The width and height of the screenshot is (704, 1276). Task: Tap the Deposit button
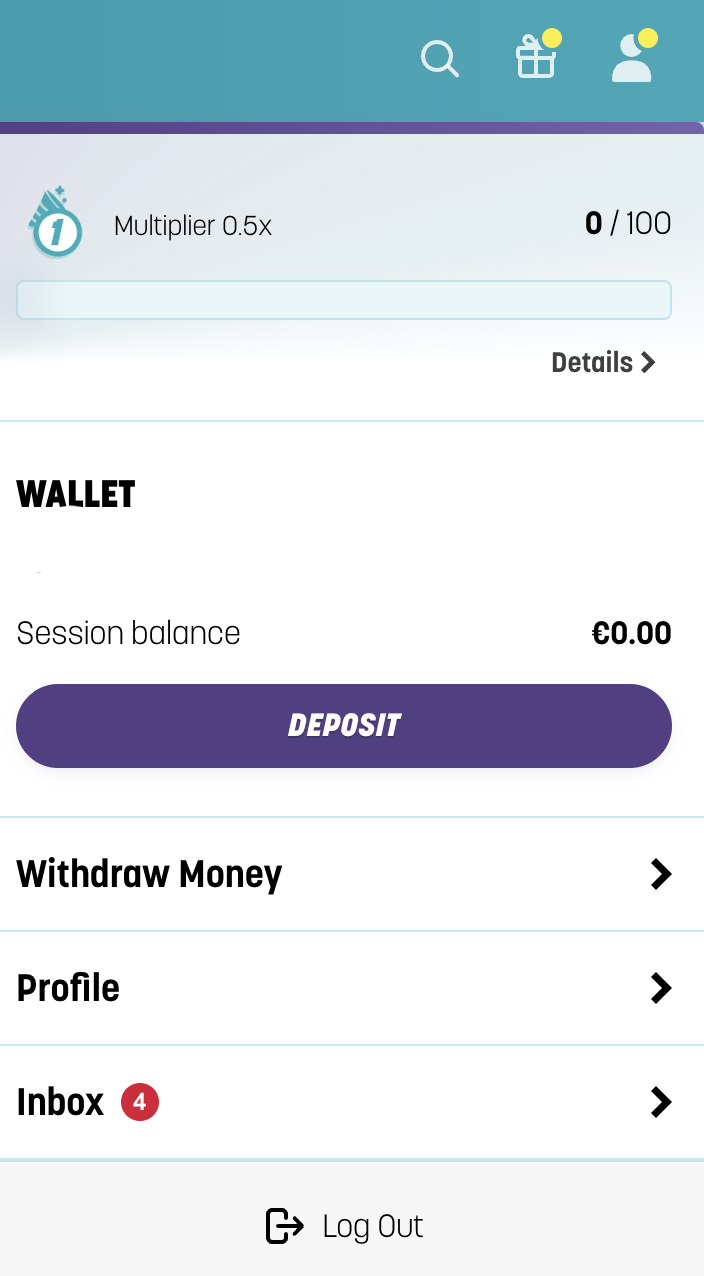[344, 726]
